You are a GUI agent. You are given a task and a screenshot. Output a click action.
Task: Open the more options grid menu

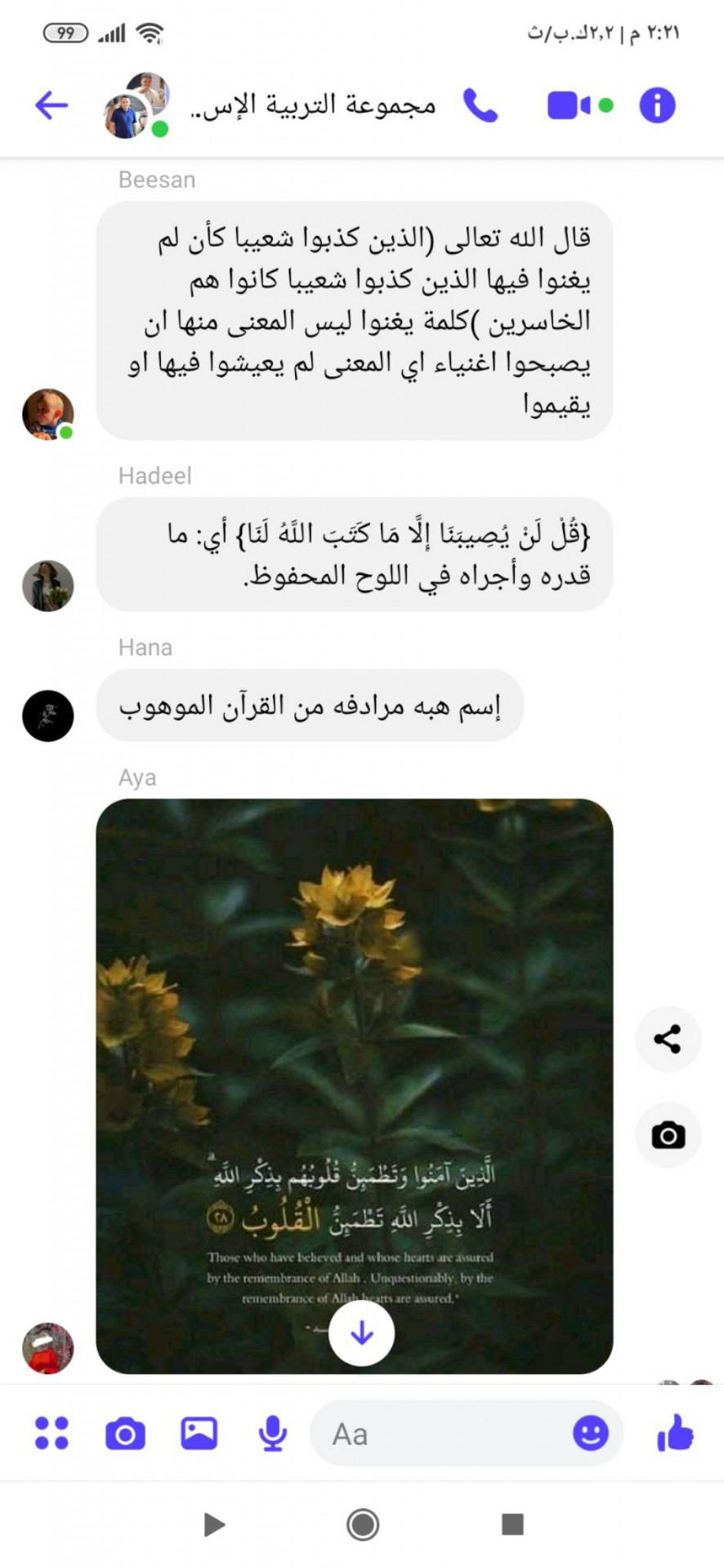[51, 1433]
